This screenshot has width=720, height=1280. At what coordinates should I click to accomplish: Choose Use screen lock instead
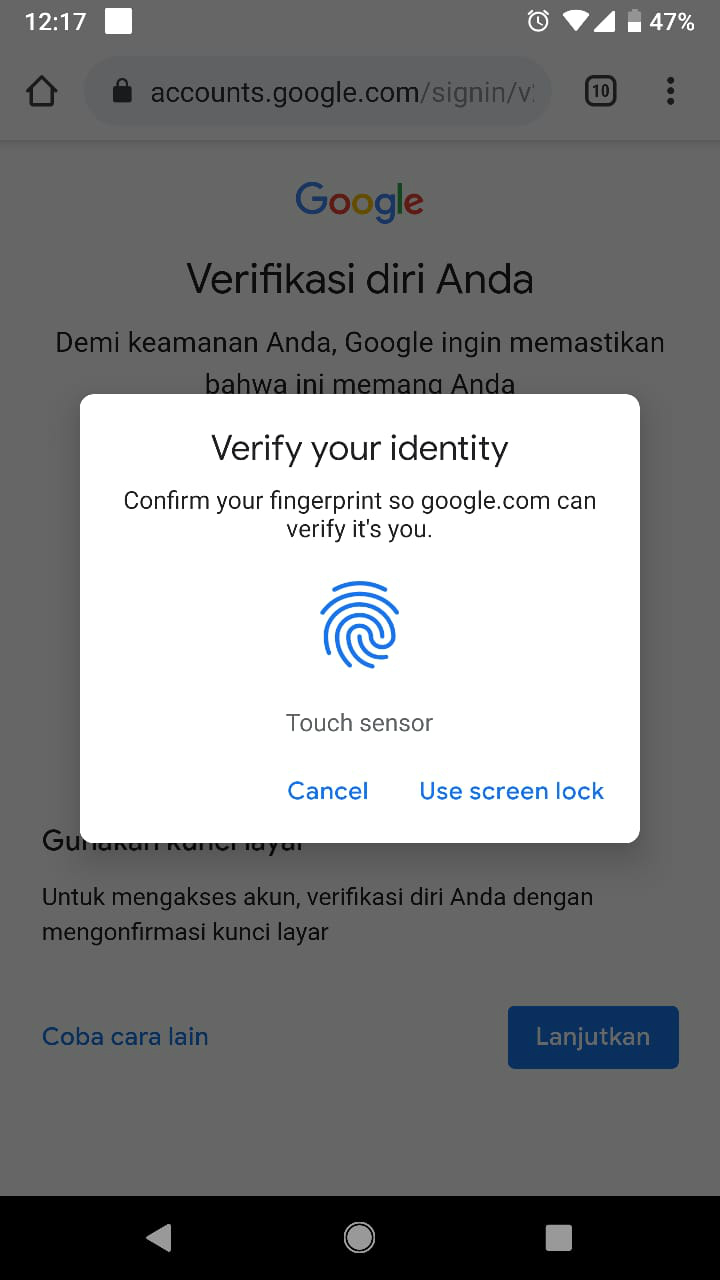click(x=511, y=791)
